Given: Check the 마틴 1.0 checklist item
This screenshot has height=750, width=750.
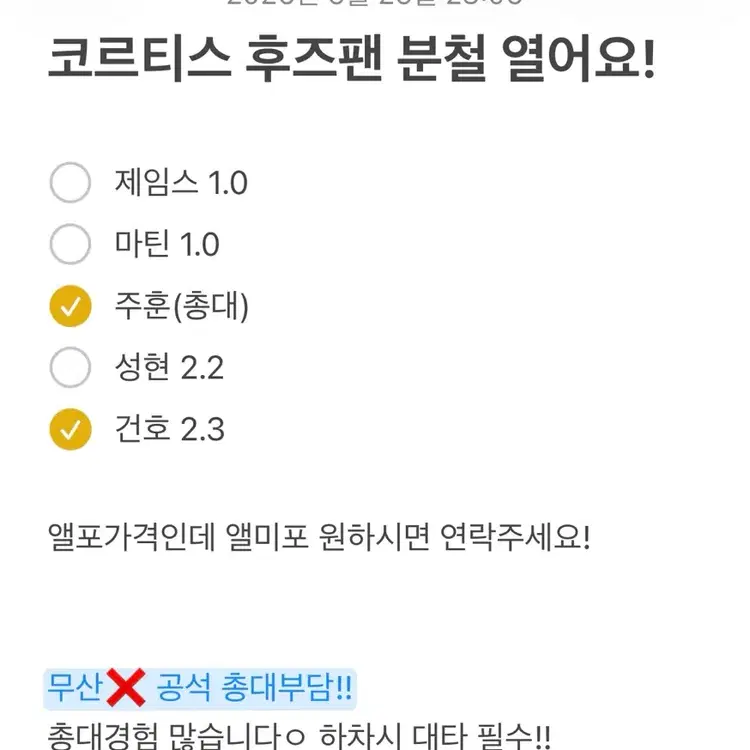Looking at the screenshot, I should [70, 244].
